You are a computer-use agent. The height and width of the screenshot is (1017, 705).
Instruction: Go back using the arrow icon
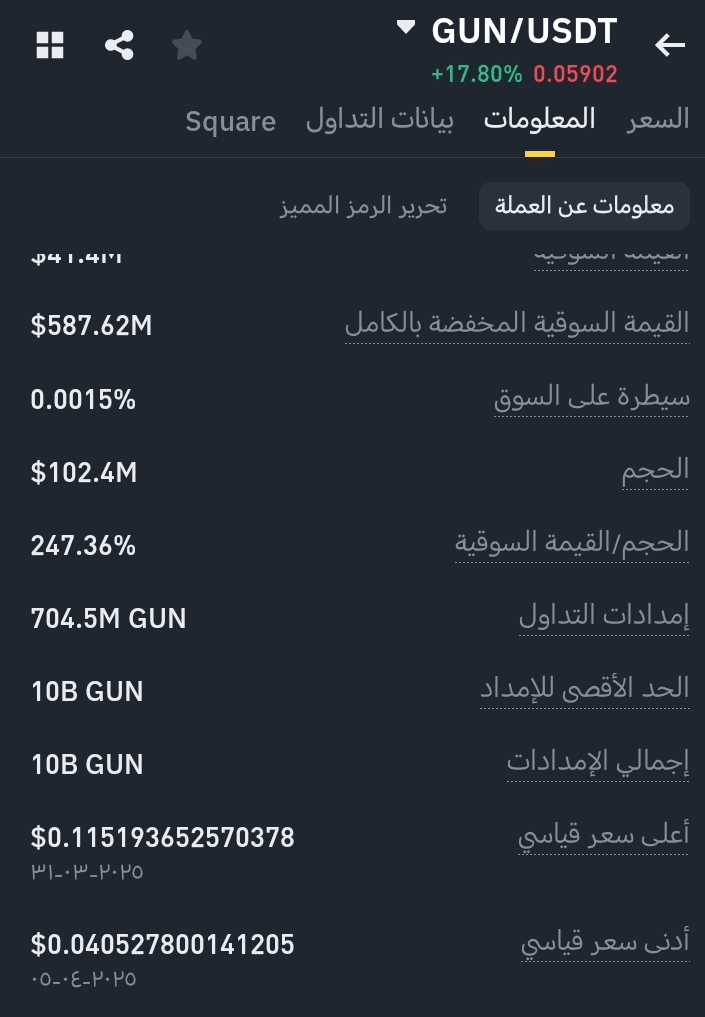pos(669,45)
